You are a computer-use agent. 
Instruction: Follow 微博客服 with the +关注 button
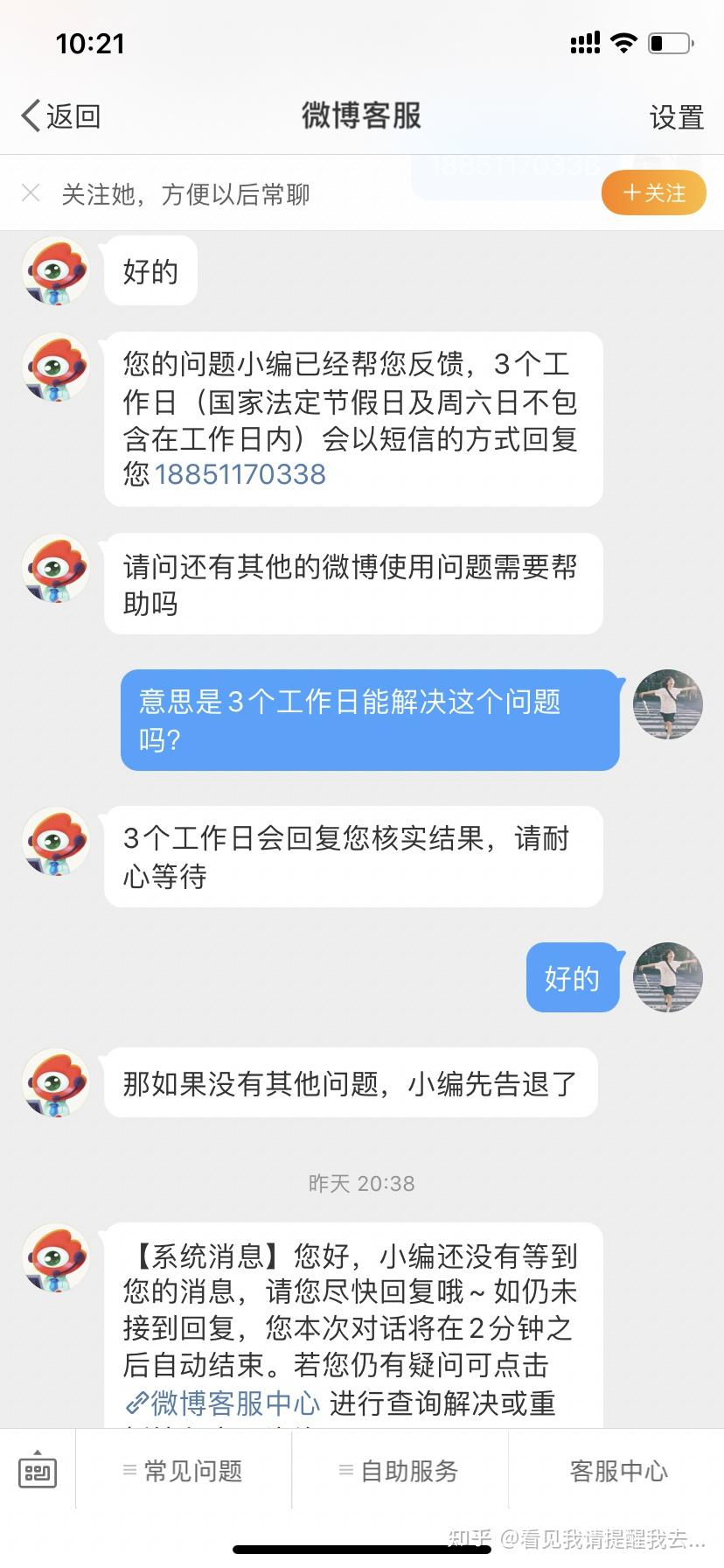pos(653,192)
